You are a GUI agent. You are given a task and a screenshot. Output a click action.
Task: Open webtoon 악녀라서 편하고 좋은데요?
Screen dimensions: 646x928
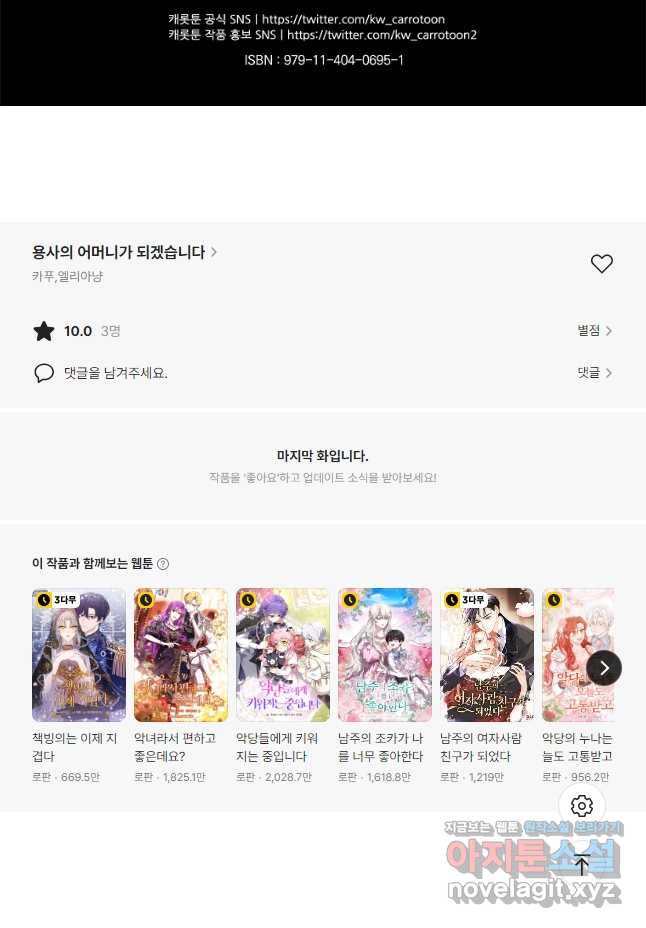click(181, 655)
